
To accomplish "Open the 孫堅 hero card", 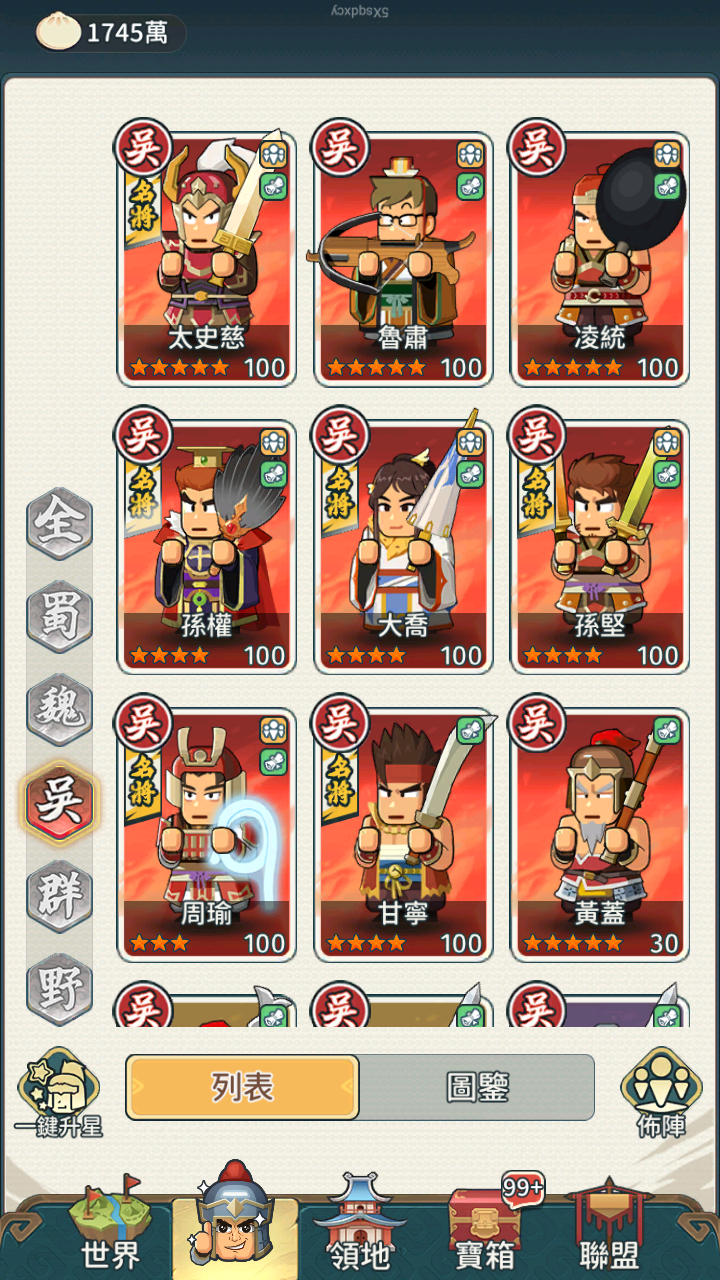I will click(x=599, y=543).
